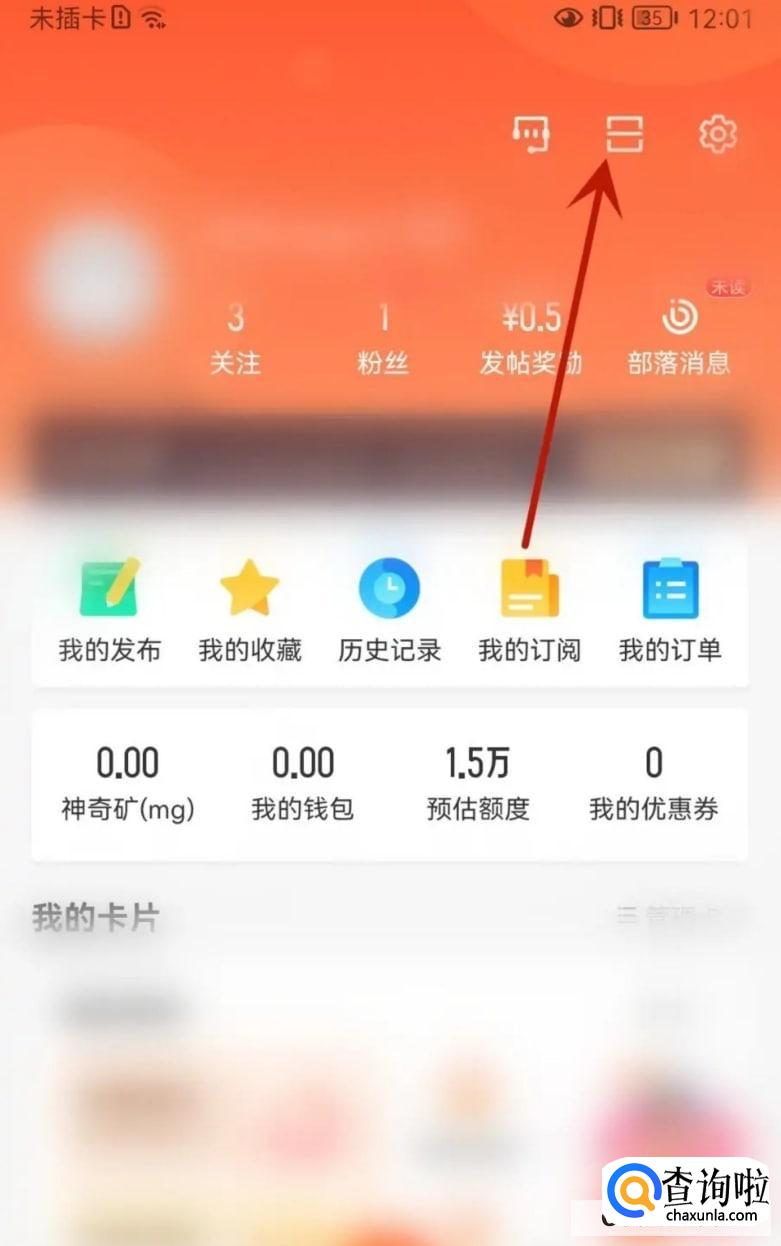Open 历史记录 via the clock icon

coord(388,588)
